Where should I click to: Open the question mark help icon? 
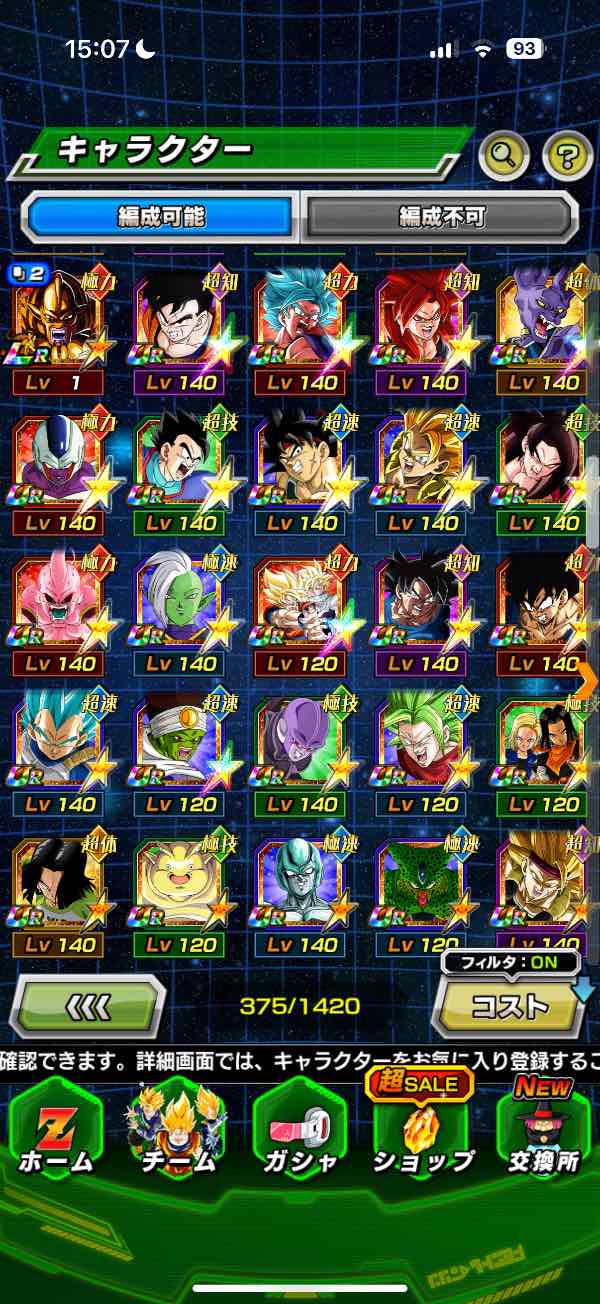[x=567, y=155]
